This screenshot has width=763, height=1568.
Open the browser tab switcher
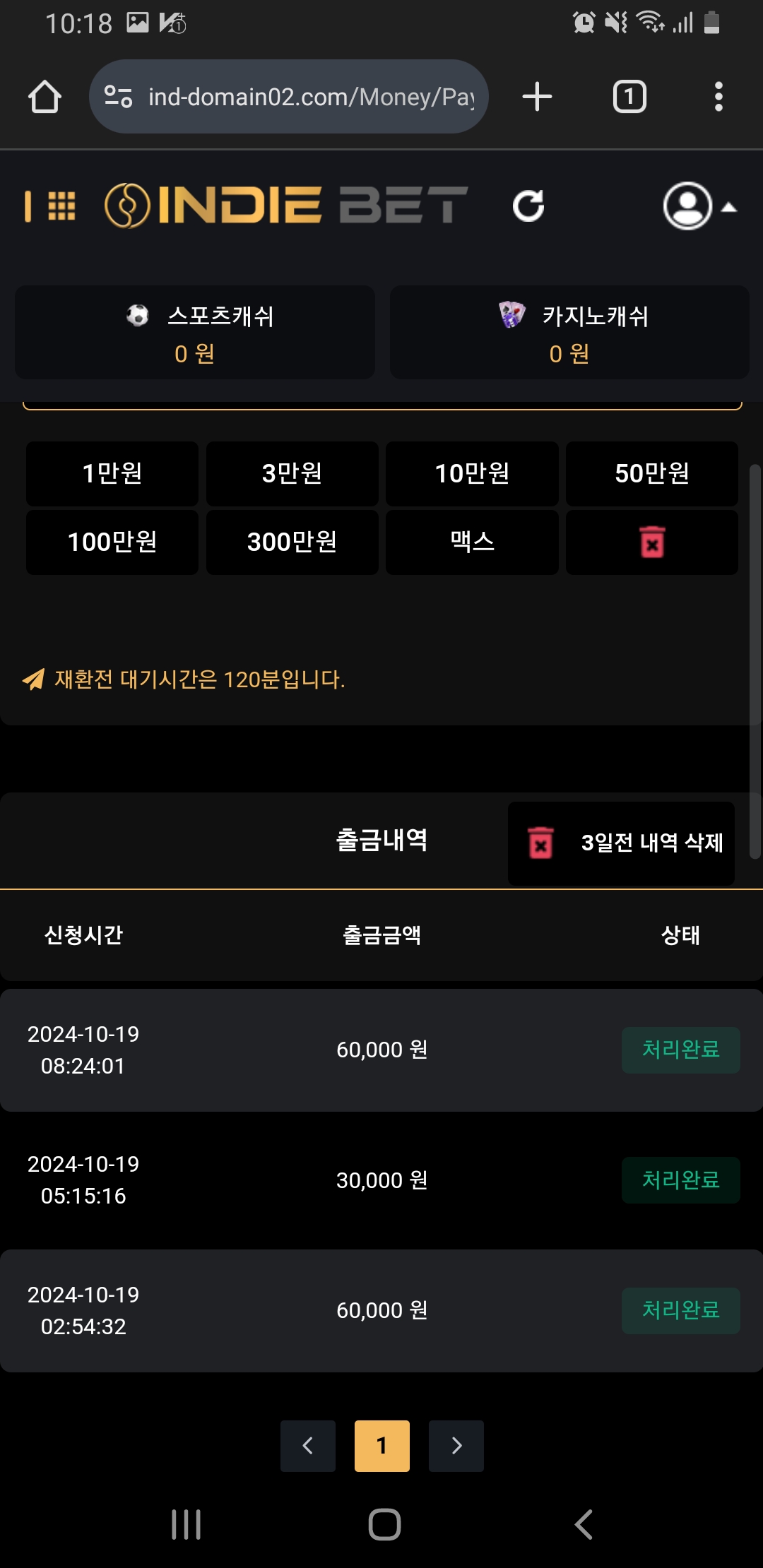pos(629,97)
